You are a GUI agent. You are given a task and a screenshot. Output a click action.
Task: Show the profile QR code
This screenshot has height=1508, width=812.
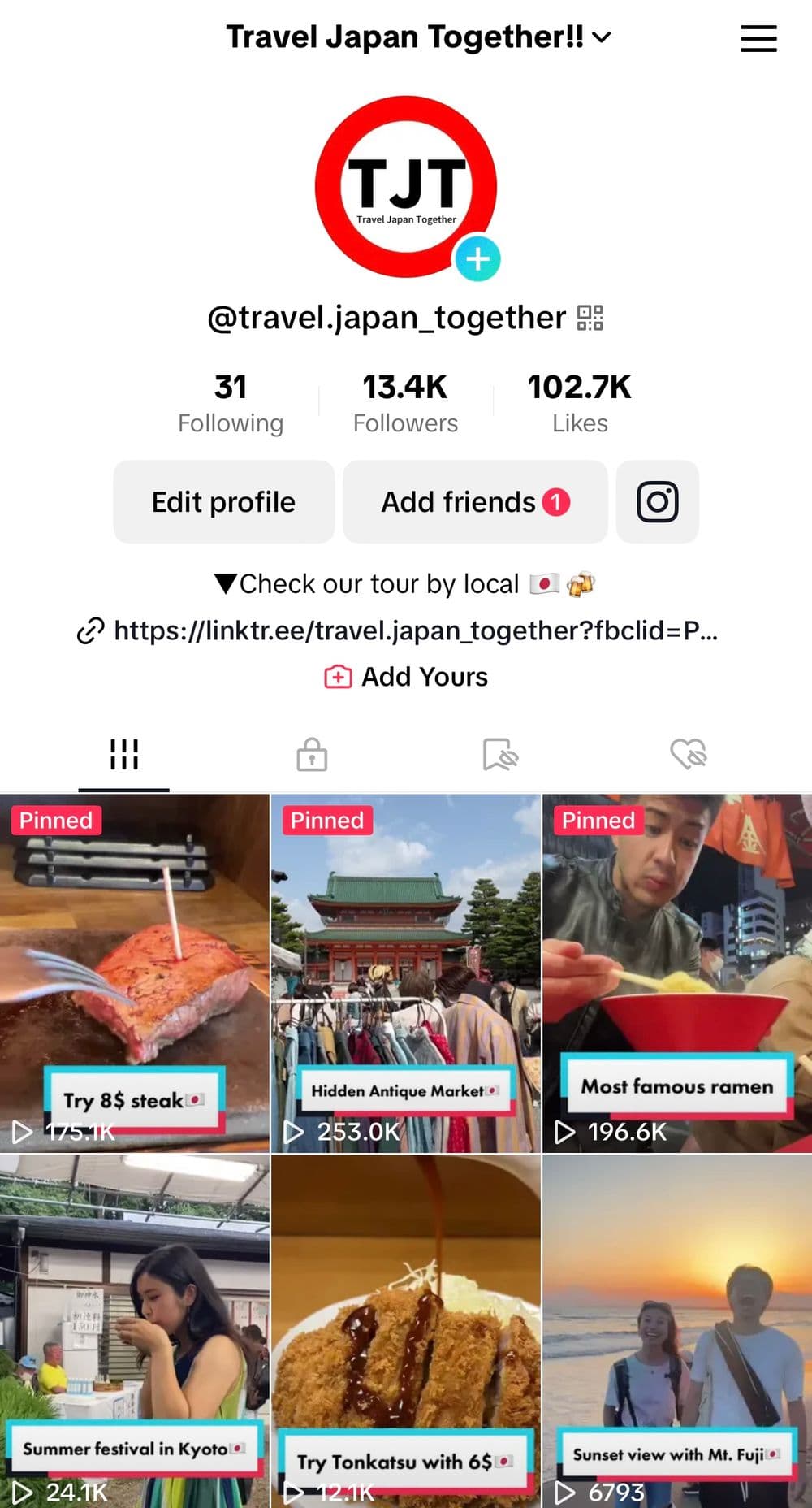[590, 318]
